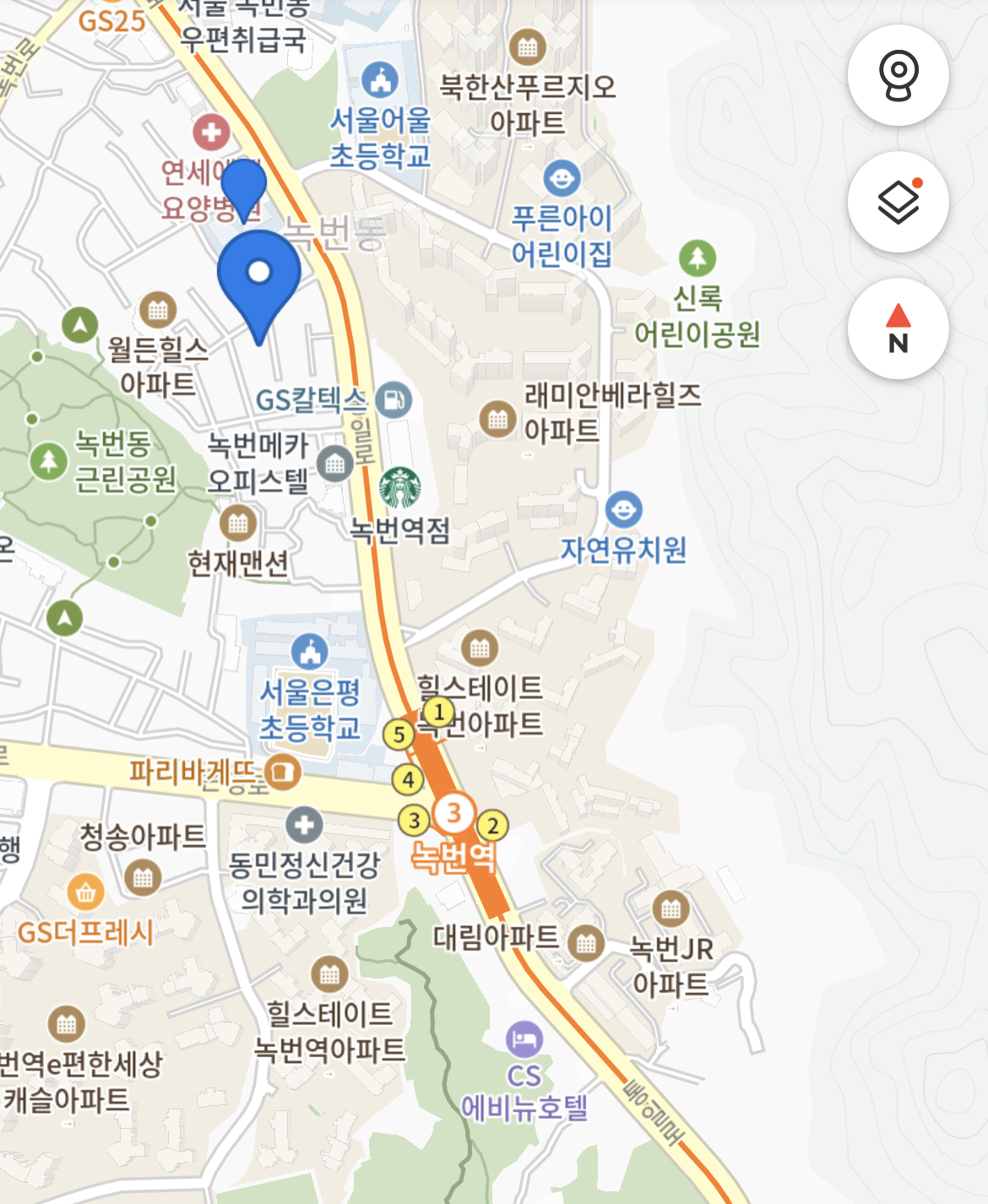The height and width of the screenshot is (1204, 988).
Task: Open the 푸른아이어린이집 marker
Action: tap(562, 178)
